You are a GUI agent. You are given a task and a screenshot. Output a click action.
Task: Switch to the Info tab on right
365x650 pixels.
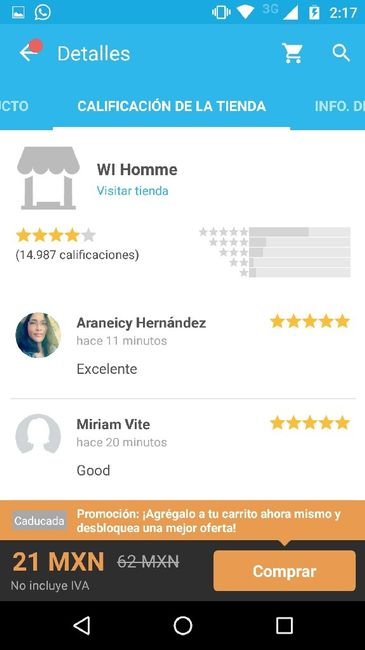[340, 106]
